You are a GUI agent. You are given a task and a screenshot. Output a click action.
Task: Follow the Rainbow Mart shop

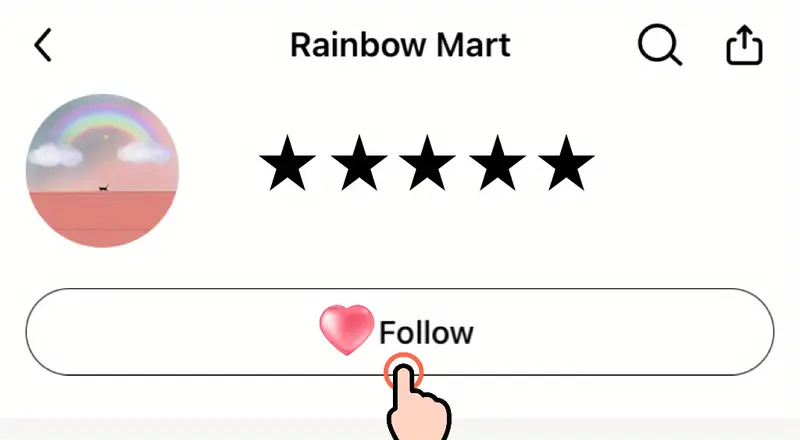click(x=400, y=331)
